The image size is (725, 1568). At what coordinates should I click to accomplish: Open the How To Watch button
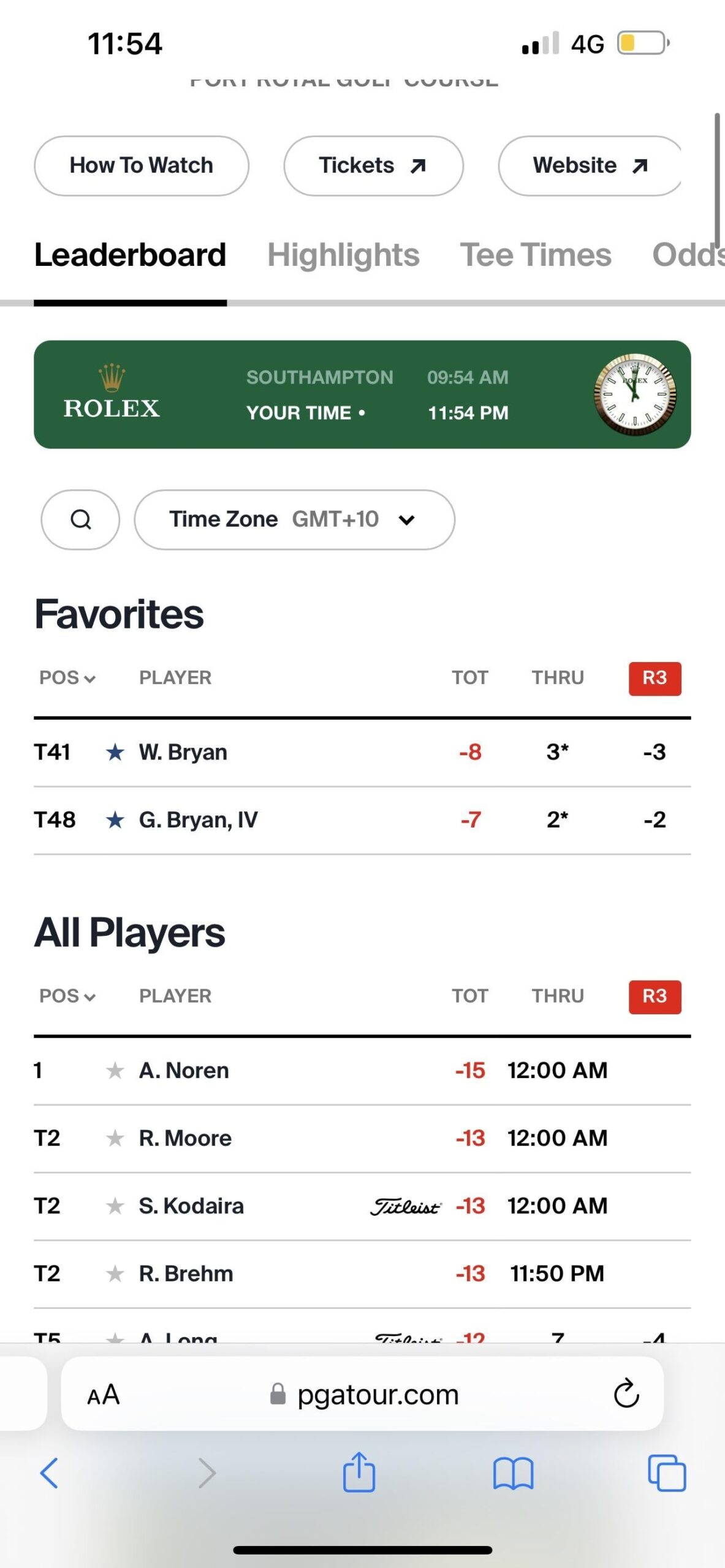click(x=142, y=165)
